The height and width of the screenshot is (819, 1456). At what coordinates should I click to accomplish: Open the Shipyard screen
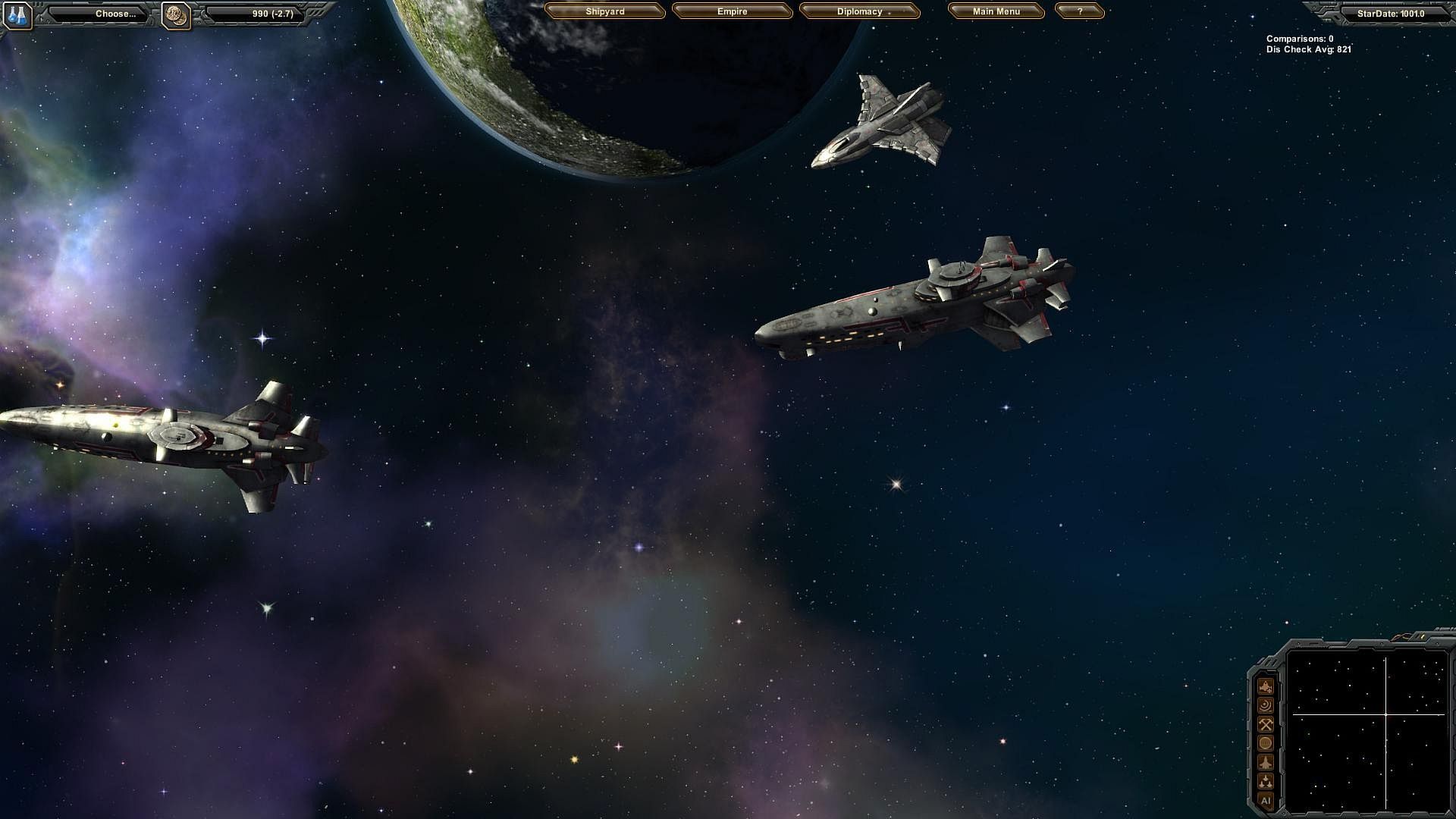point(604,11)
